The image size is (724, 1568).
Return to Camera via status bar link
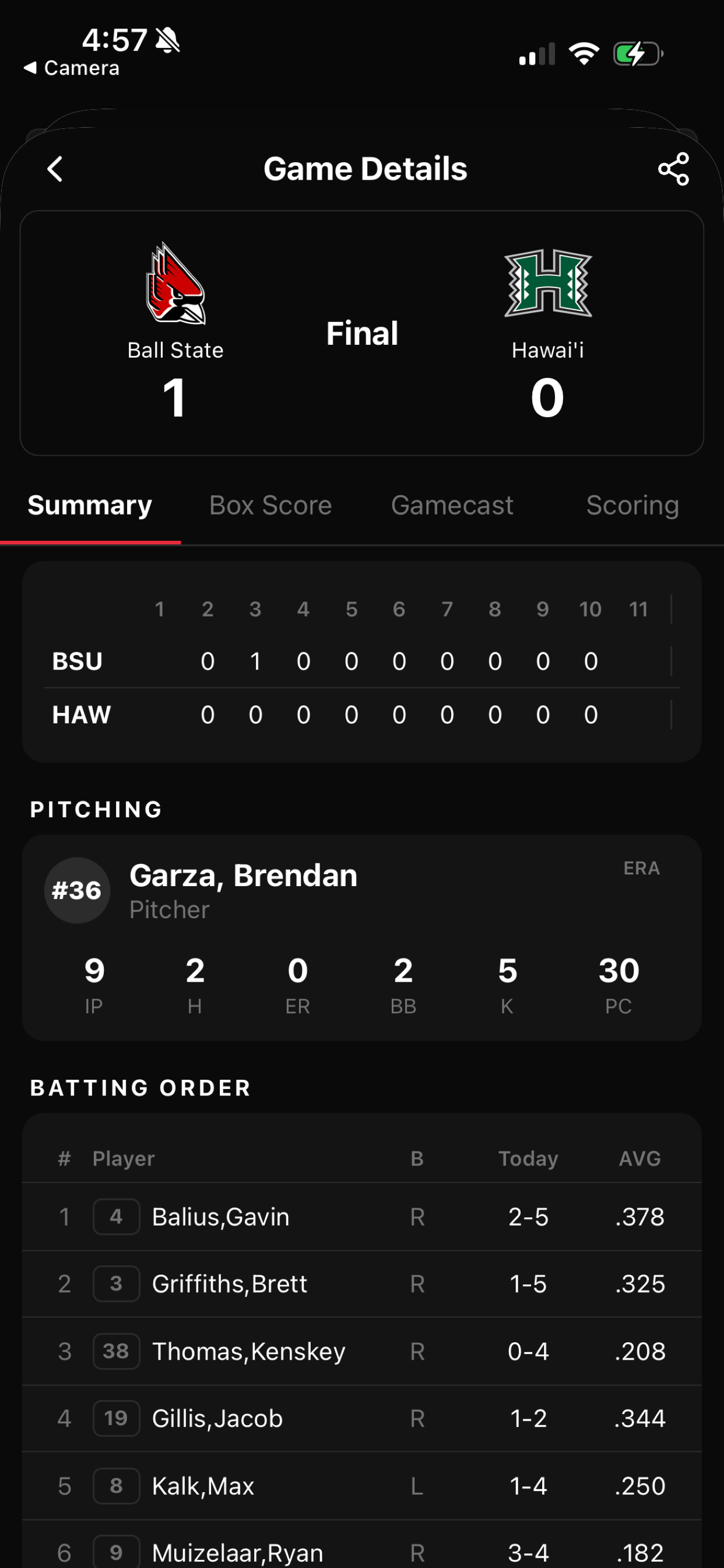pyautogui.click(x=70, y=68)
